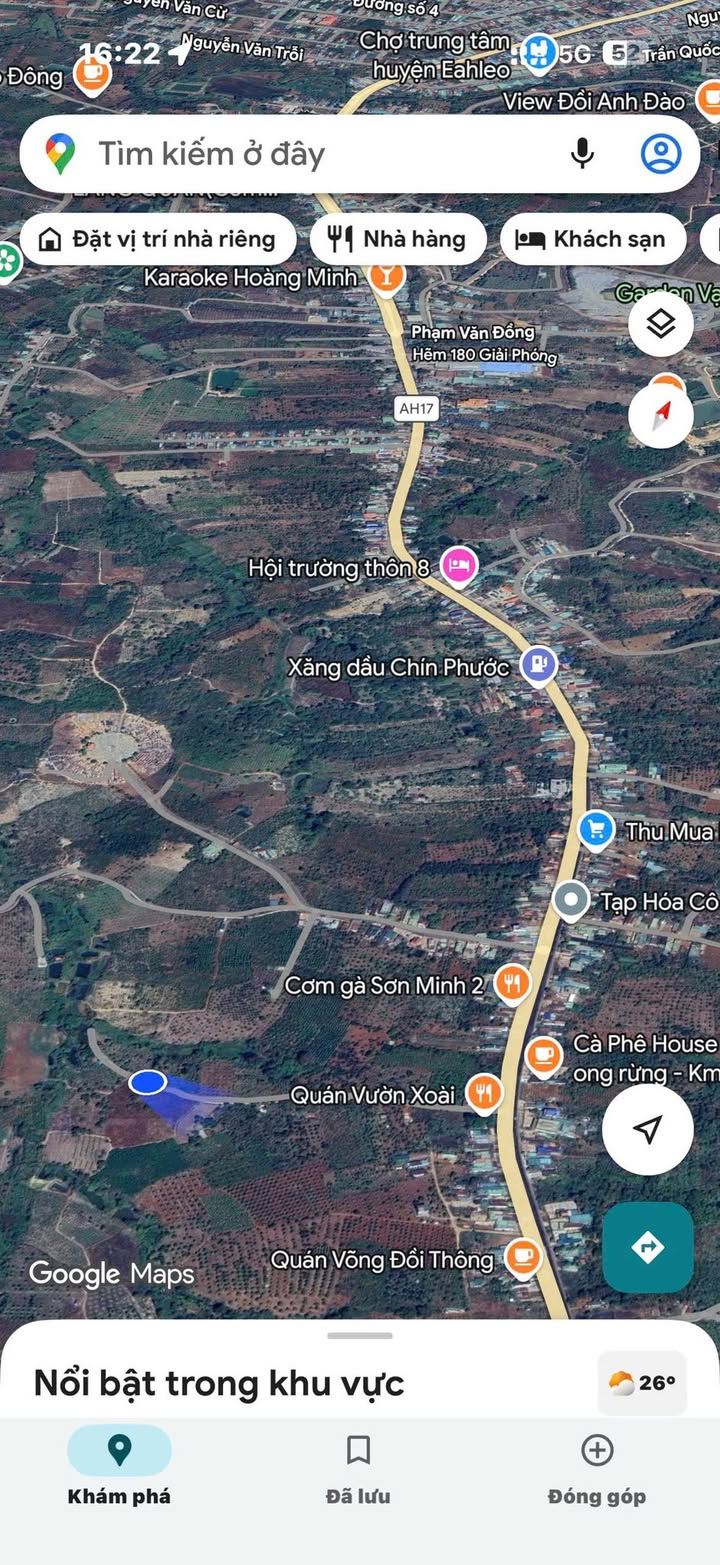This screenshot has width=720, height=1565.
Task: Tap the "Quán Võng Đồi Thông" cafe pin
Action: click(522, 1257)
